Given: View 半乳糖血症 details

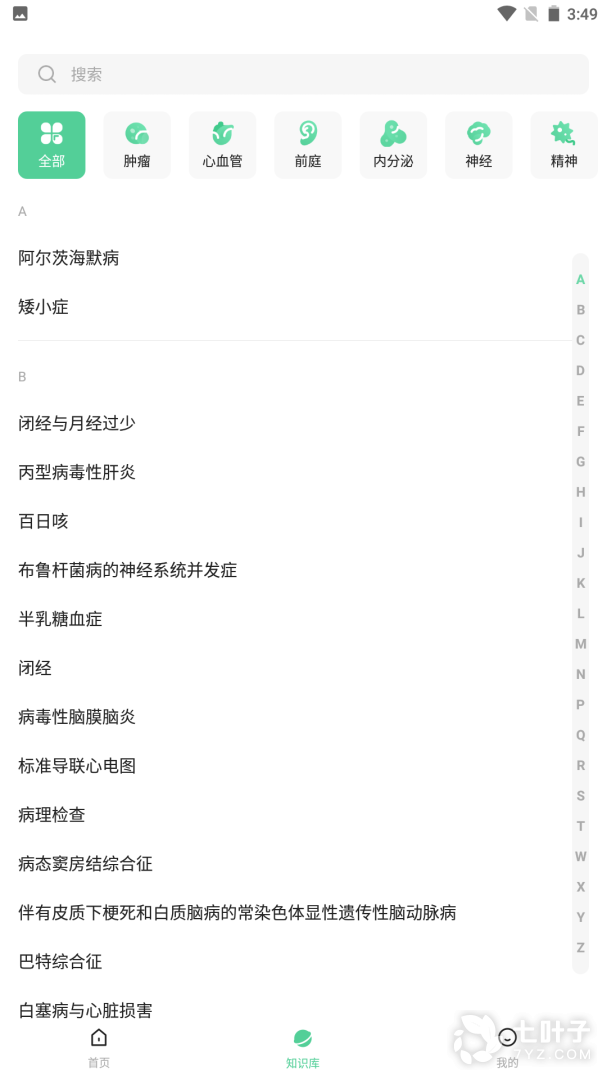Looking at the screenshot, I should coord(60,619).
